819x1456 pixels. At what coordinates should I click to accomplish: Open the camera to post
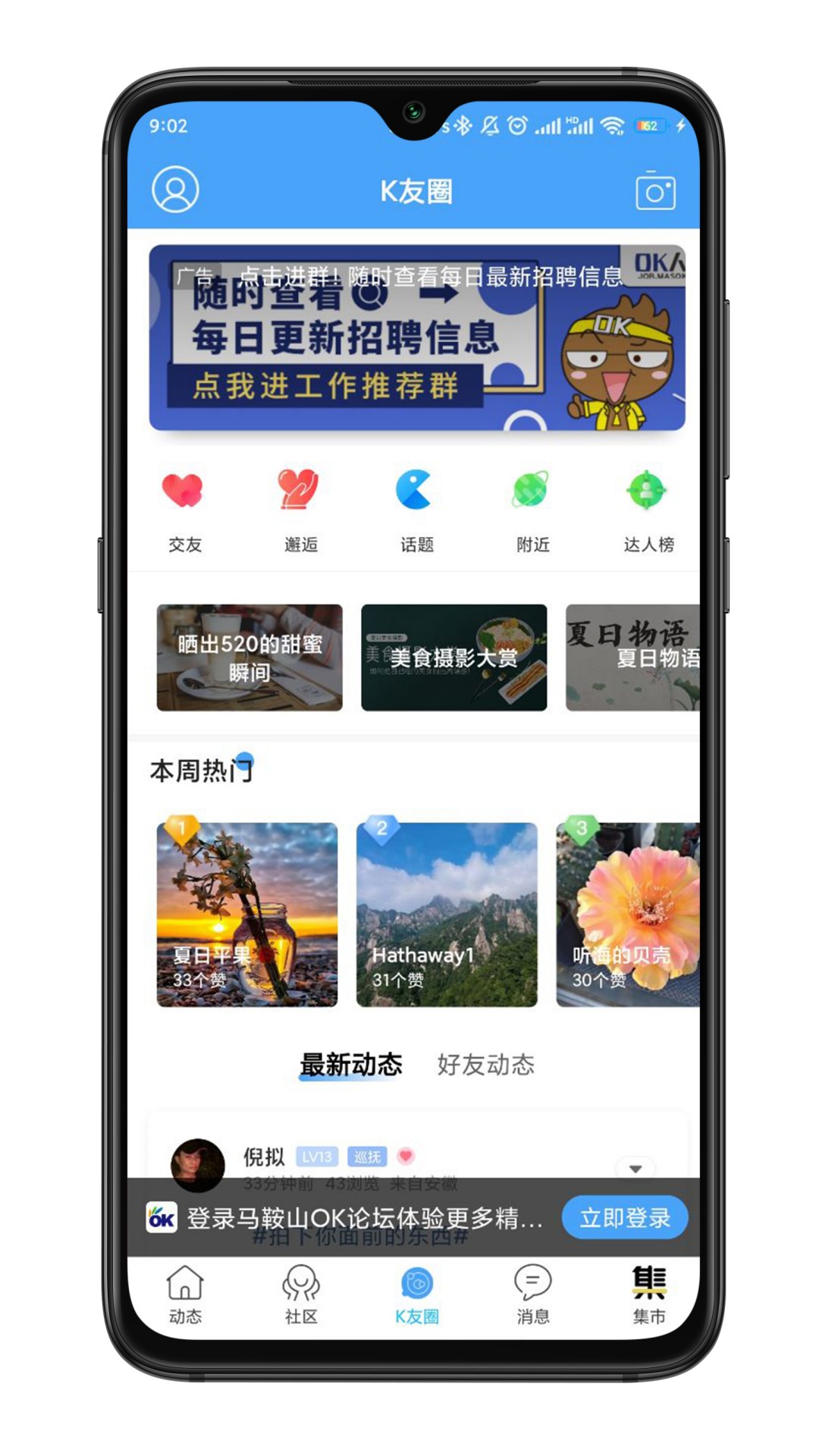pyautogui.click(x=655, y=191)
